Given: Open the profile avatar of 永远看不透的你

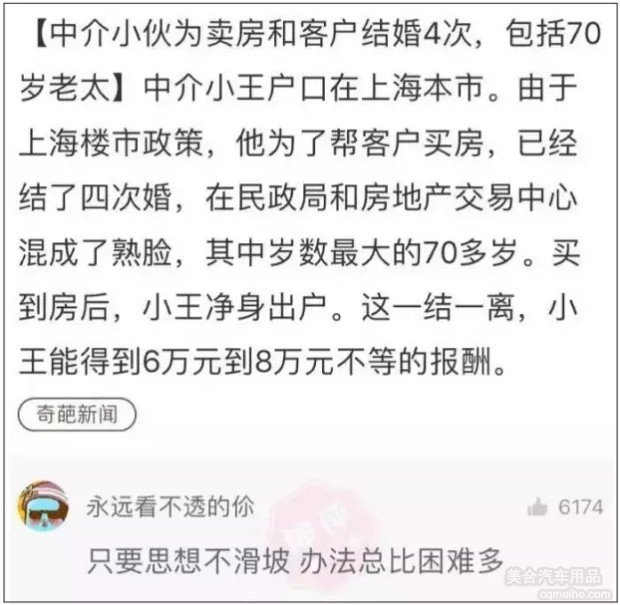Looking at the screenshot, I should [44, 509].
